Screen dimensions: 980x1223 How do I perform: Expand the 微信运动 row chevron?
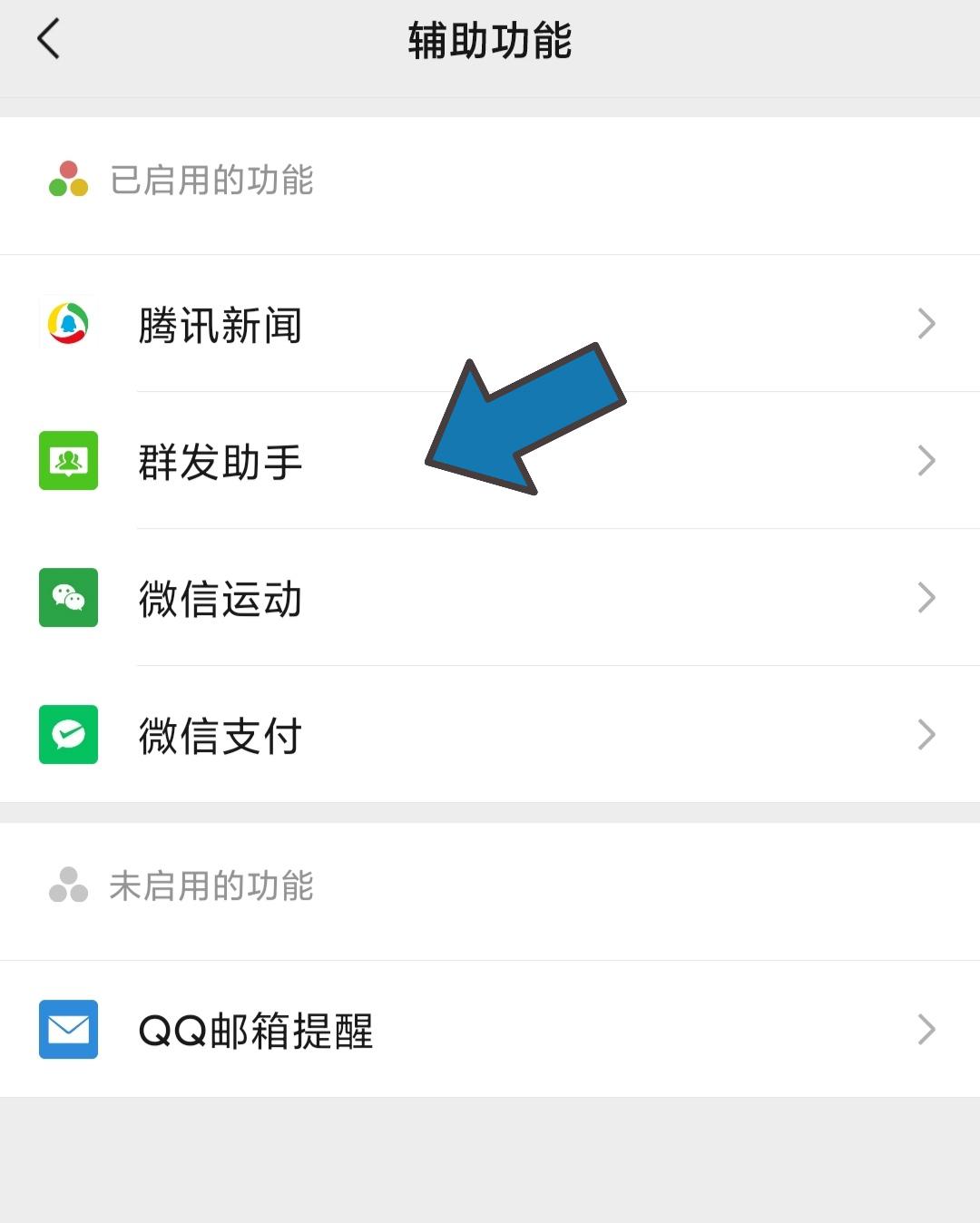[926, 598]
